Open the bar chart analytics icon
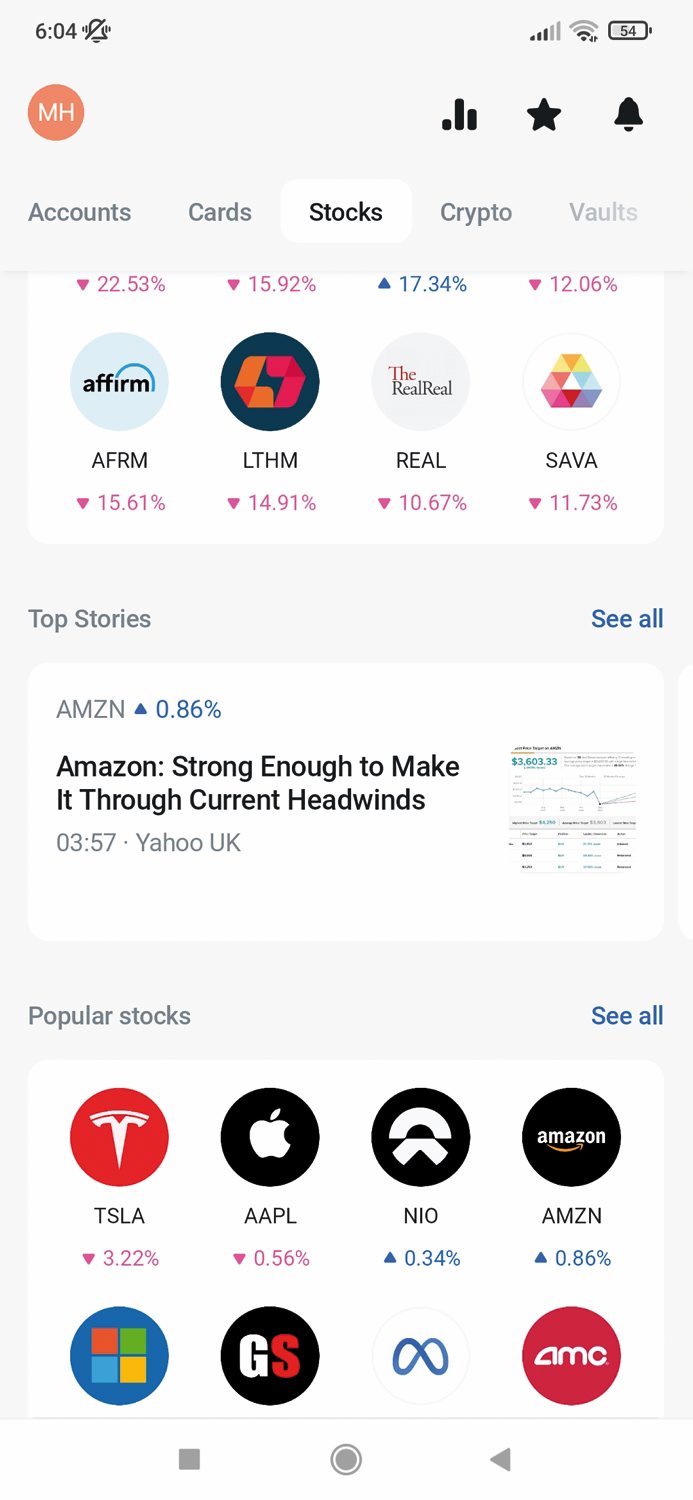Screen dimensions: 693x1500 [x=460, y=115]
